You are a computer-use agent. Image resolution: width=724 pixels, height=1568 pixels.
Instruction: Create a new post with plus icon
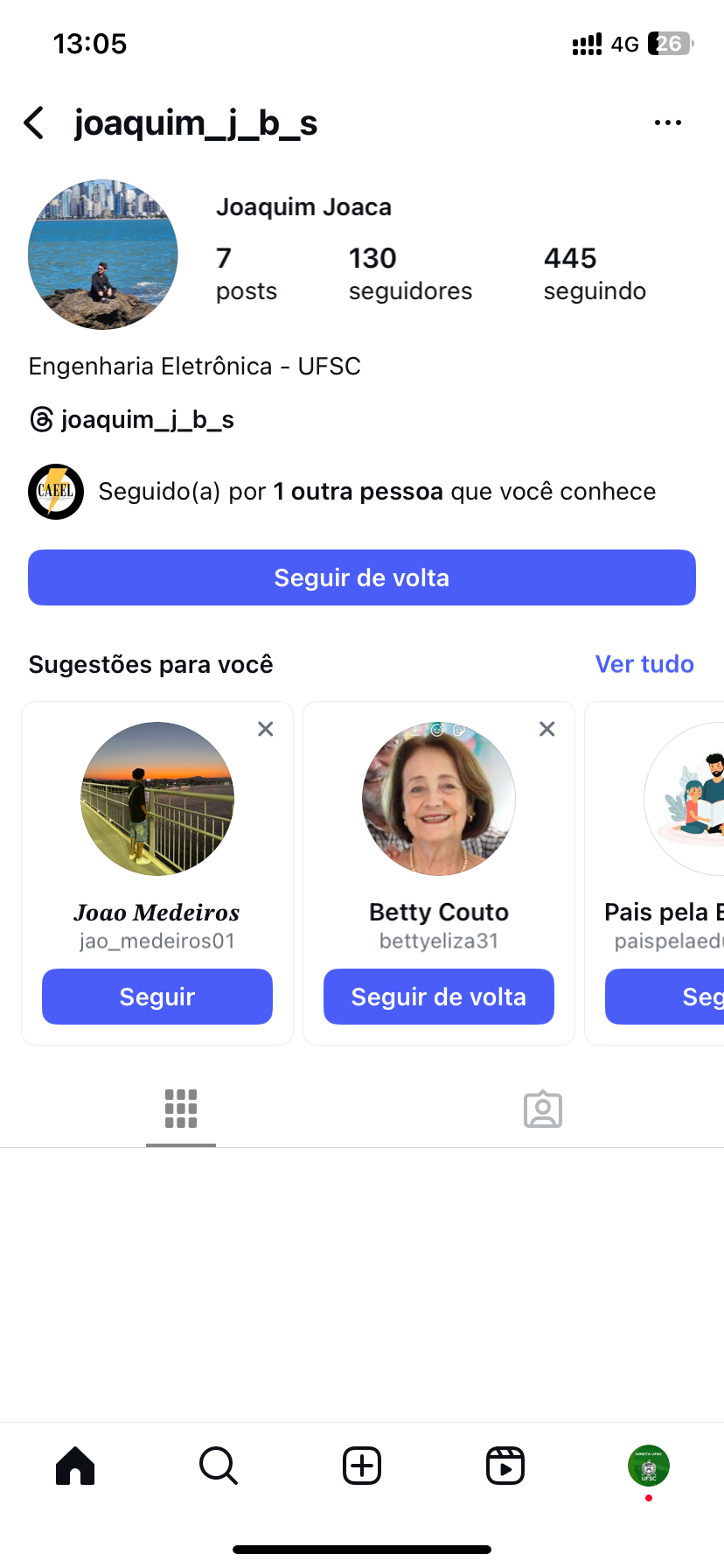coord(362,1466)
